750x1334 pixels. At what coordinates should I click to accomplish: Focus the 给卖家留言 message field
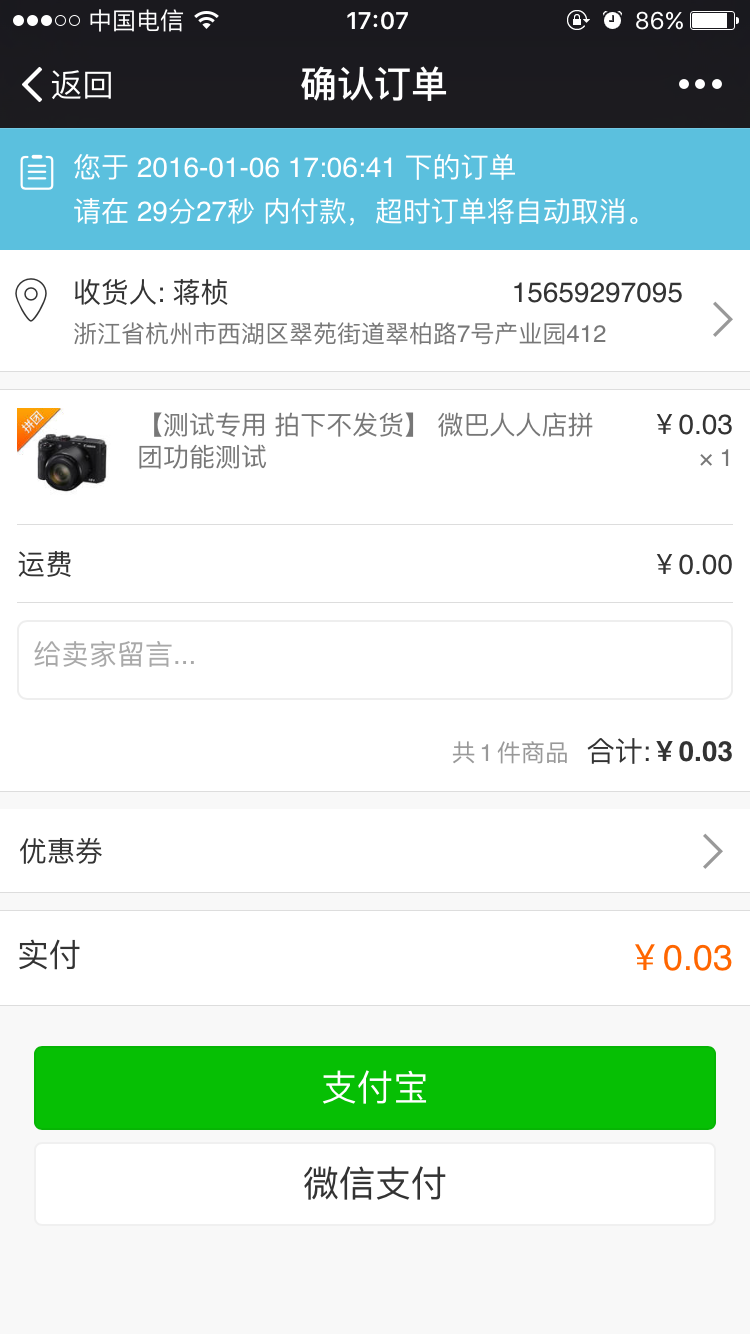tap(374, 659)
